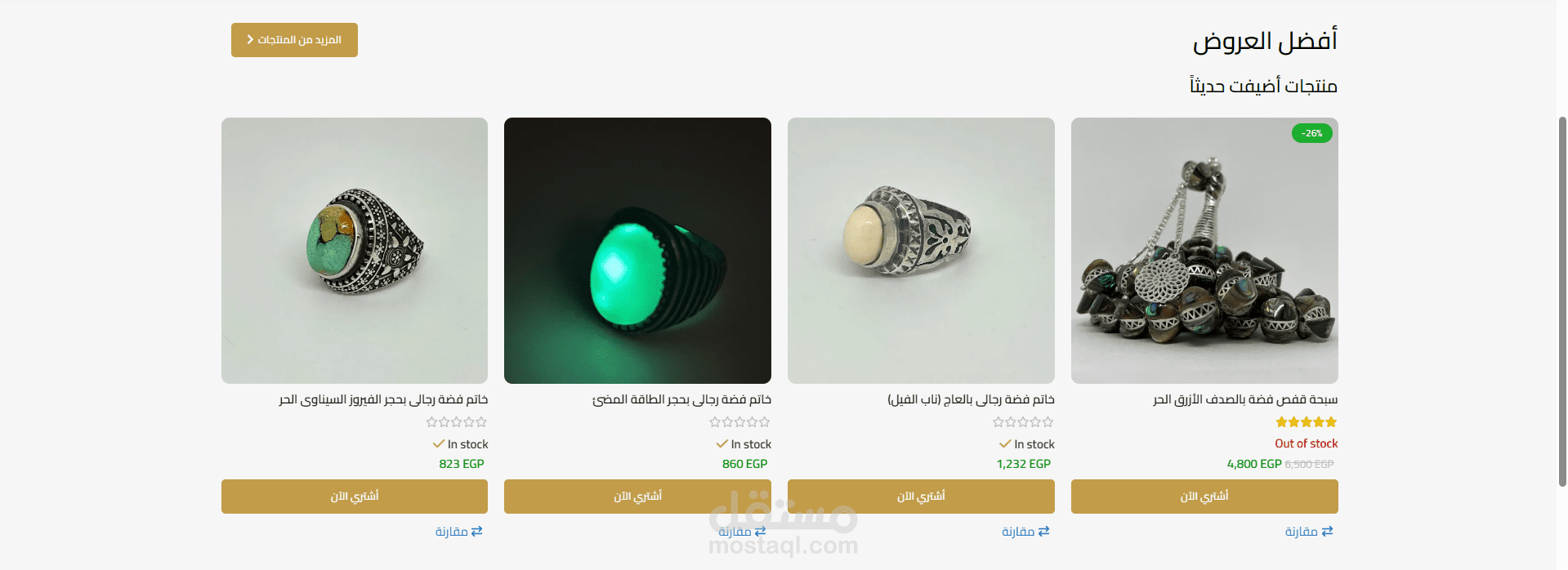
Task: Tap أشتري الآن for the 823 EGP ring
Action: 355,497
